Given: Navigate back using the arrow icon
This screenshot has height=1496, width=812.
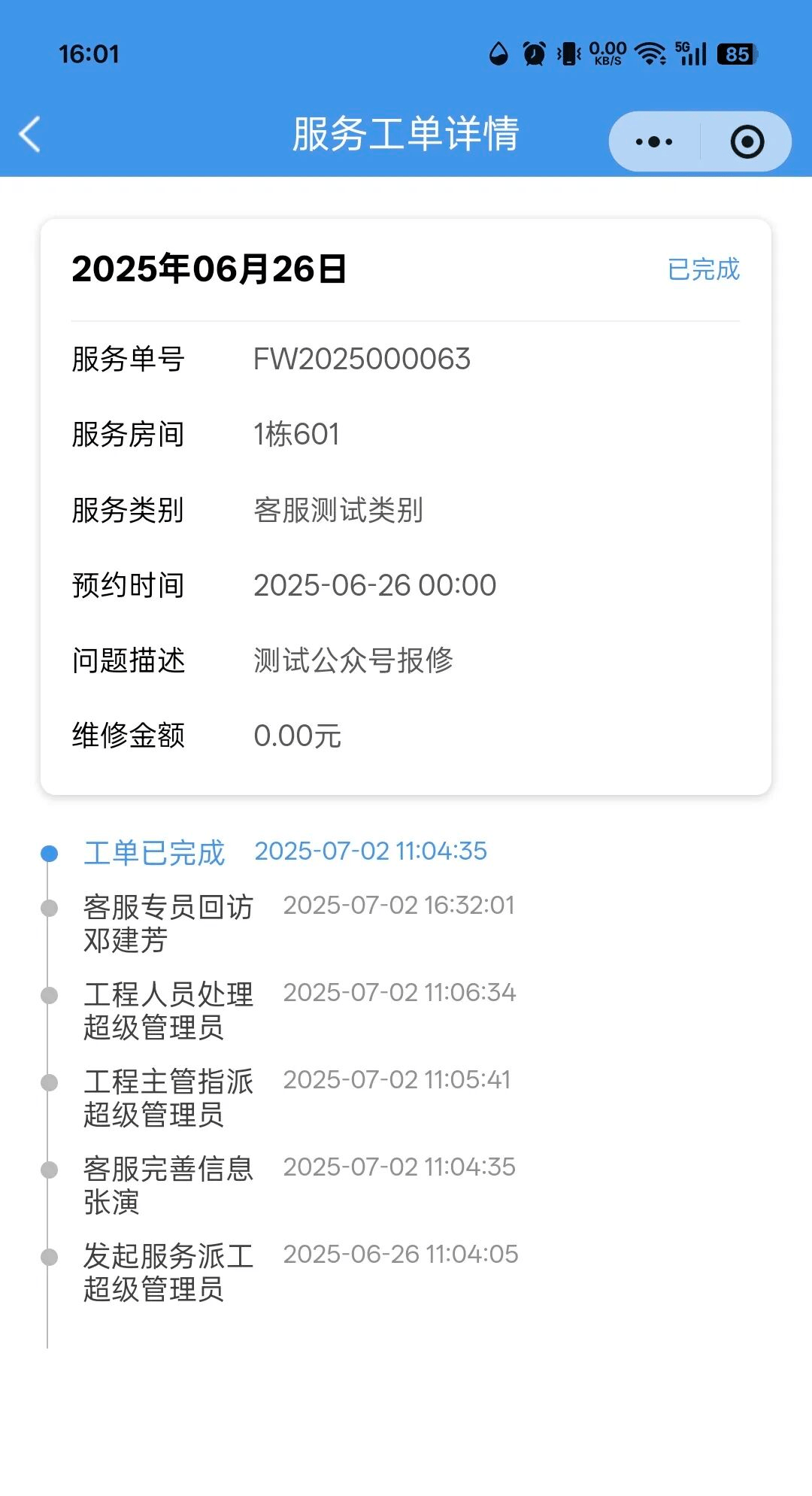Looking at the screenshot, I should (28, 134).
